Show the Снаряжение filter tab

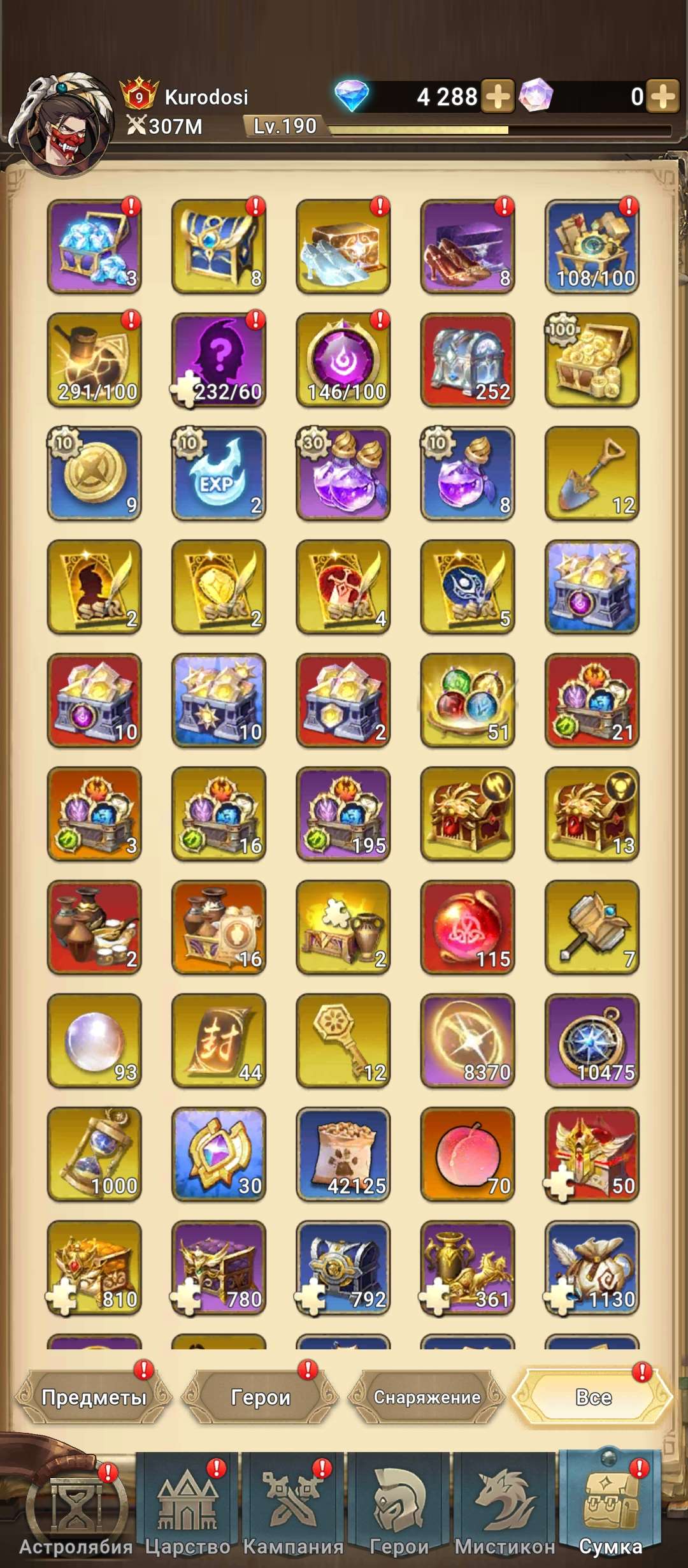tap(427, 1398)
